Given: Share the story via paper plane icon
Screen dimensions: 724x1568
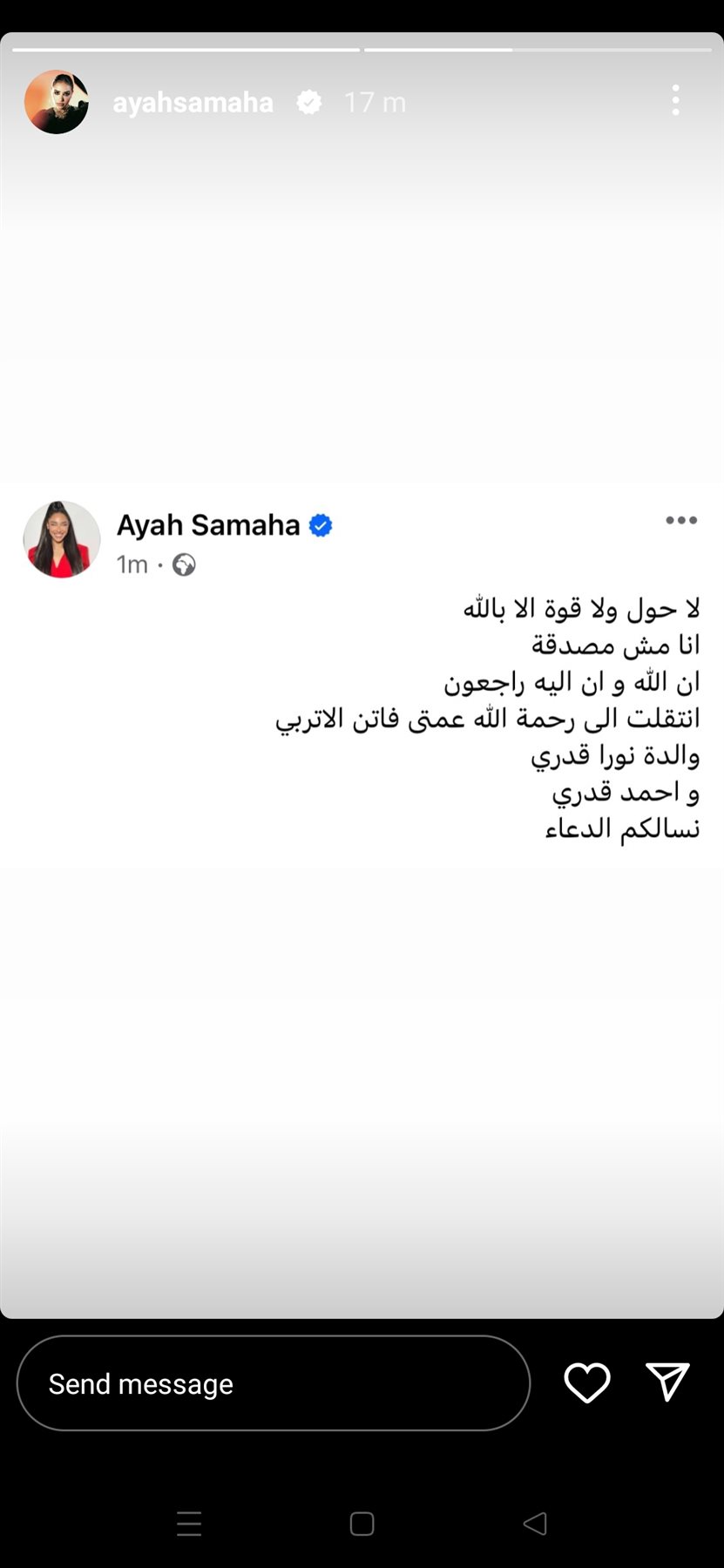Looking at the screenshot, I should [667, 1382].
